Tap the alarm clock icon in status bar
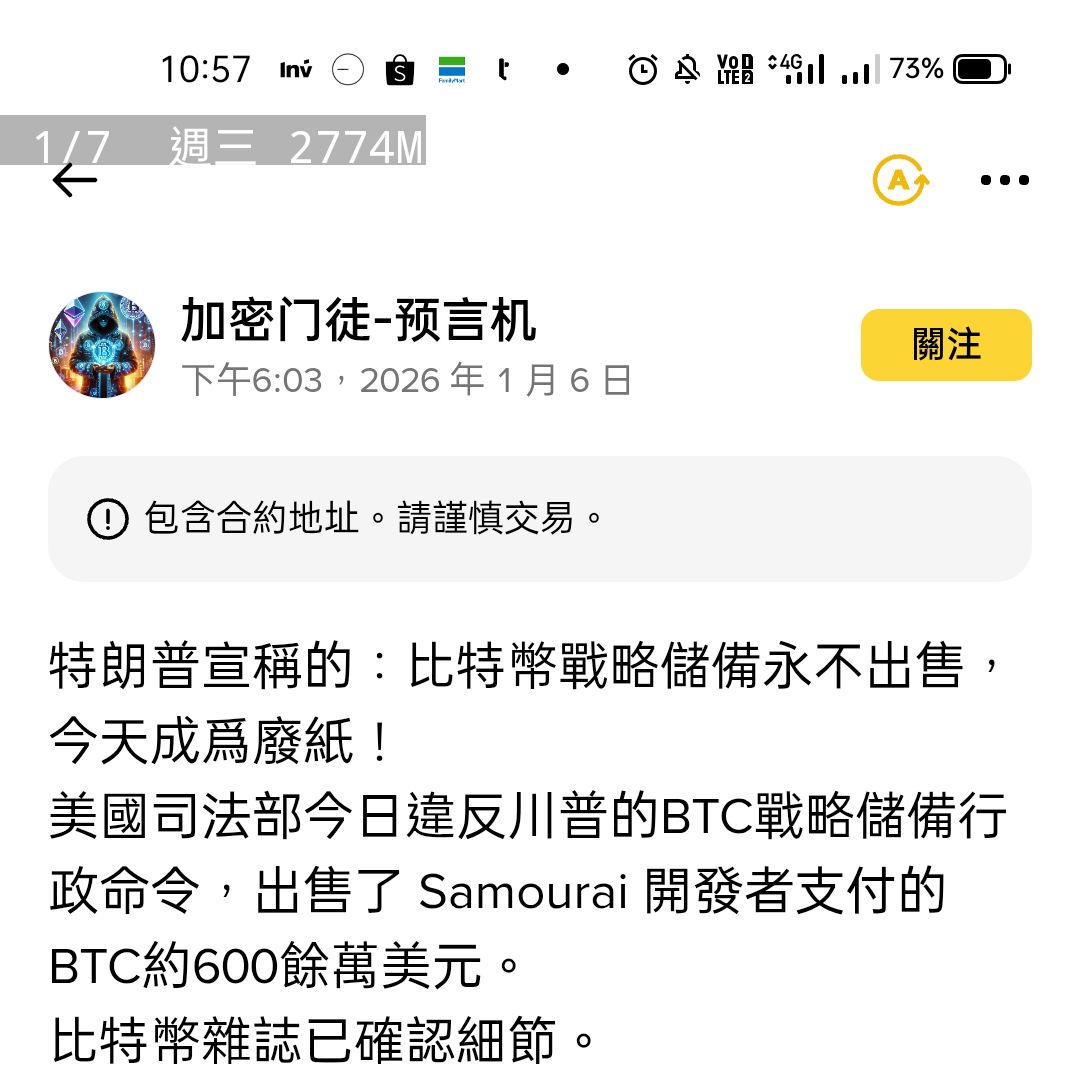This screenshot has height=1088, width=1080. click(641, 68)
